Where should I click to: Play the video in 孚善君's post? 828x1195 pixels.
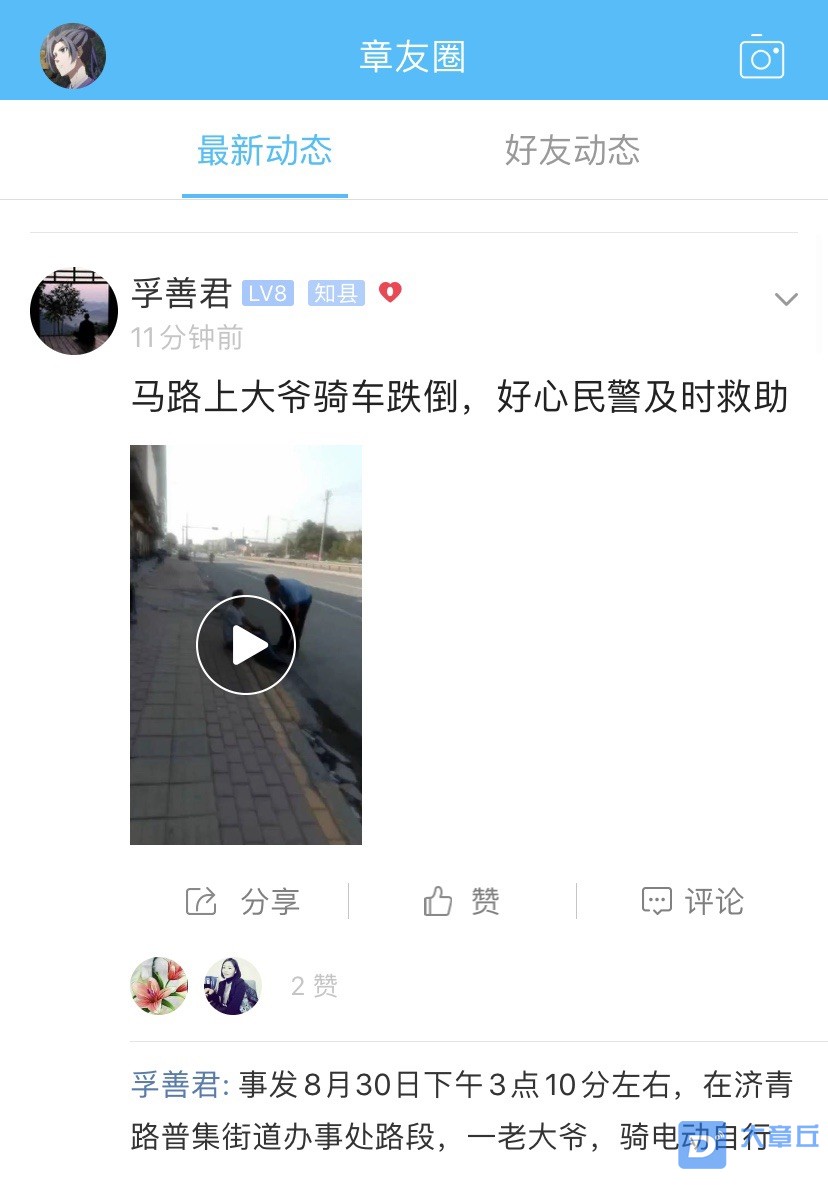tap(246, 645)
